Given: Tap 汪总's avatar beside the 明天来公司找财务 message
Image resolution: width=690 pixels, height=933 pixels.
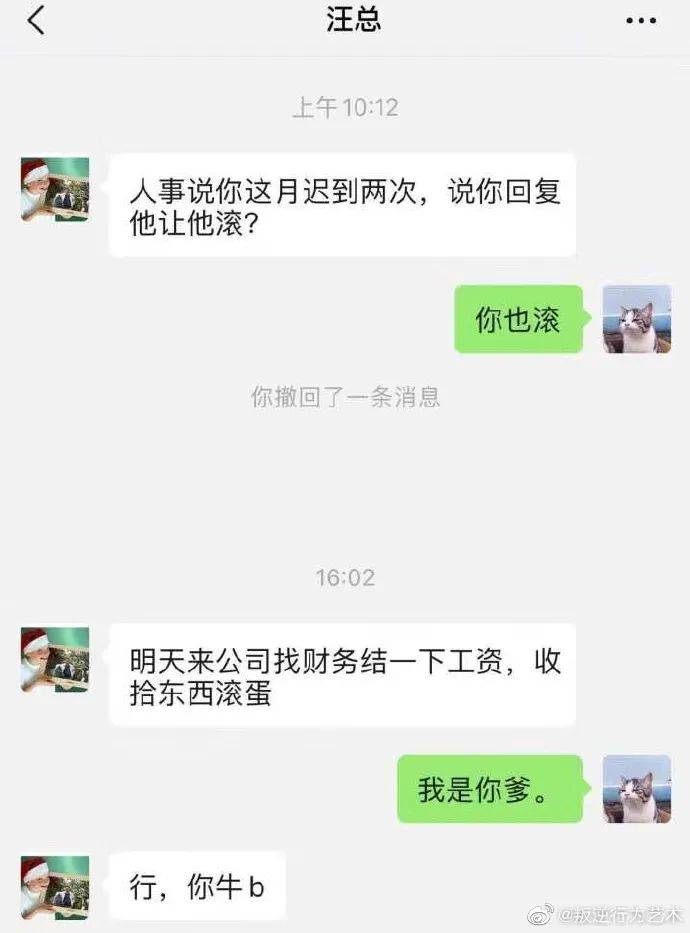Looking at the screenshot, I should (55, 659).
